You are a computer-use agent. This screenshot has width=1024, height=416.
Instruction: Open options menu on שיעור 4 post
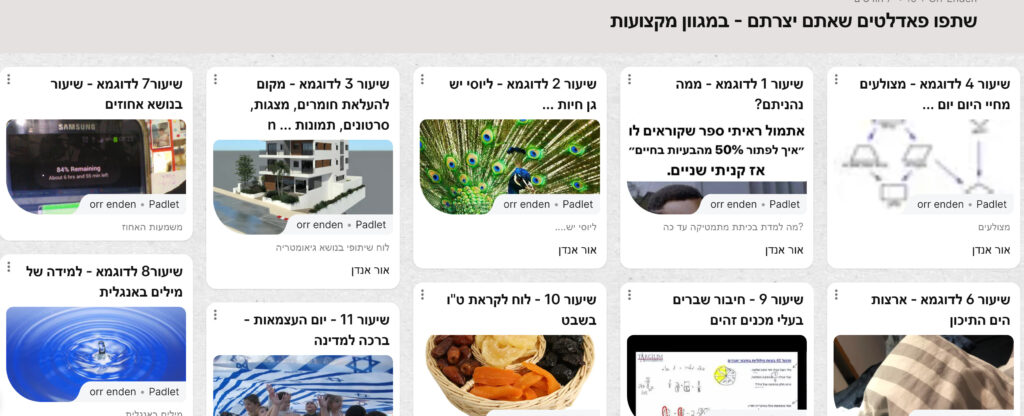pyautogui.click(x=836, y=78)
